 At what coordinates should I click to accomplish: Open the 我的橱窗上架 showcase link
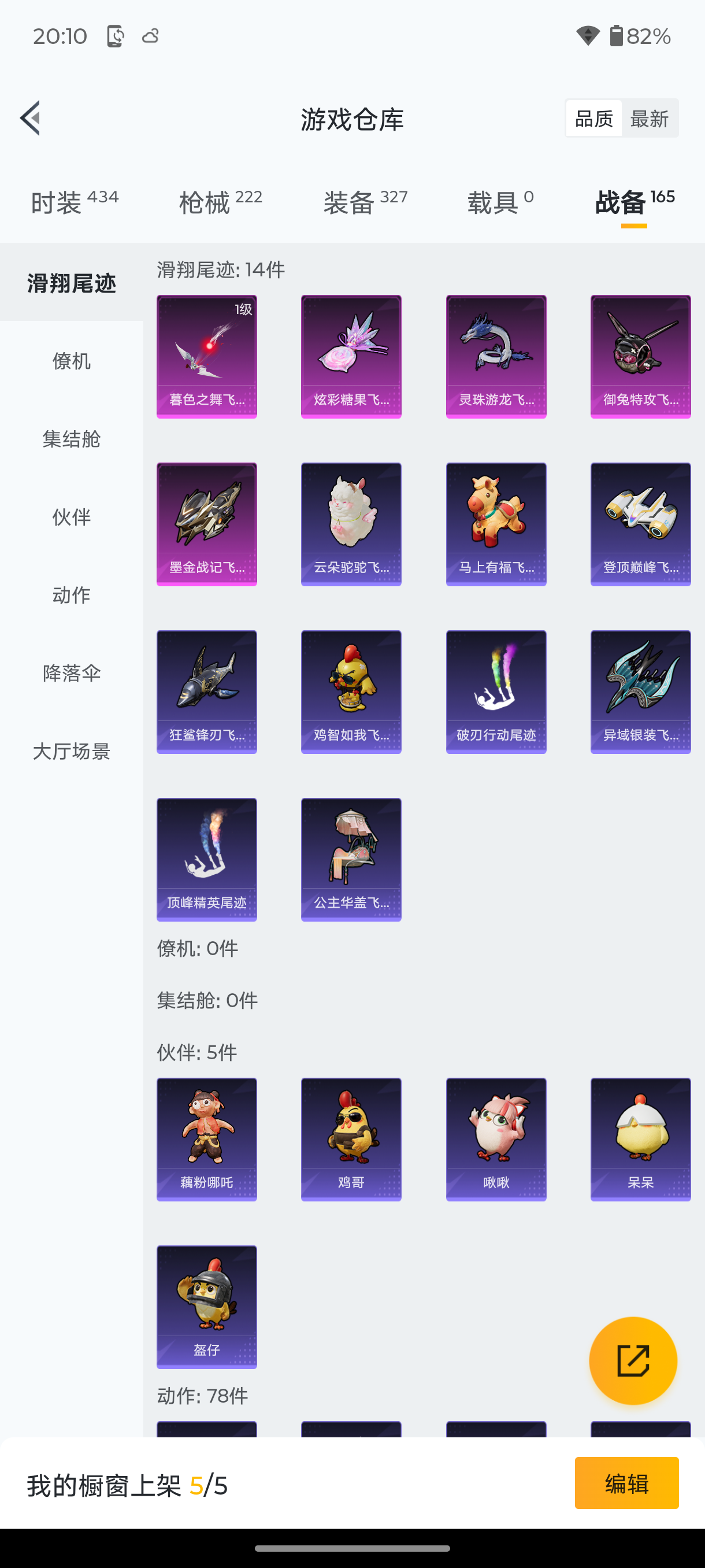(128, 1484)
